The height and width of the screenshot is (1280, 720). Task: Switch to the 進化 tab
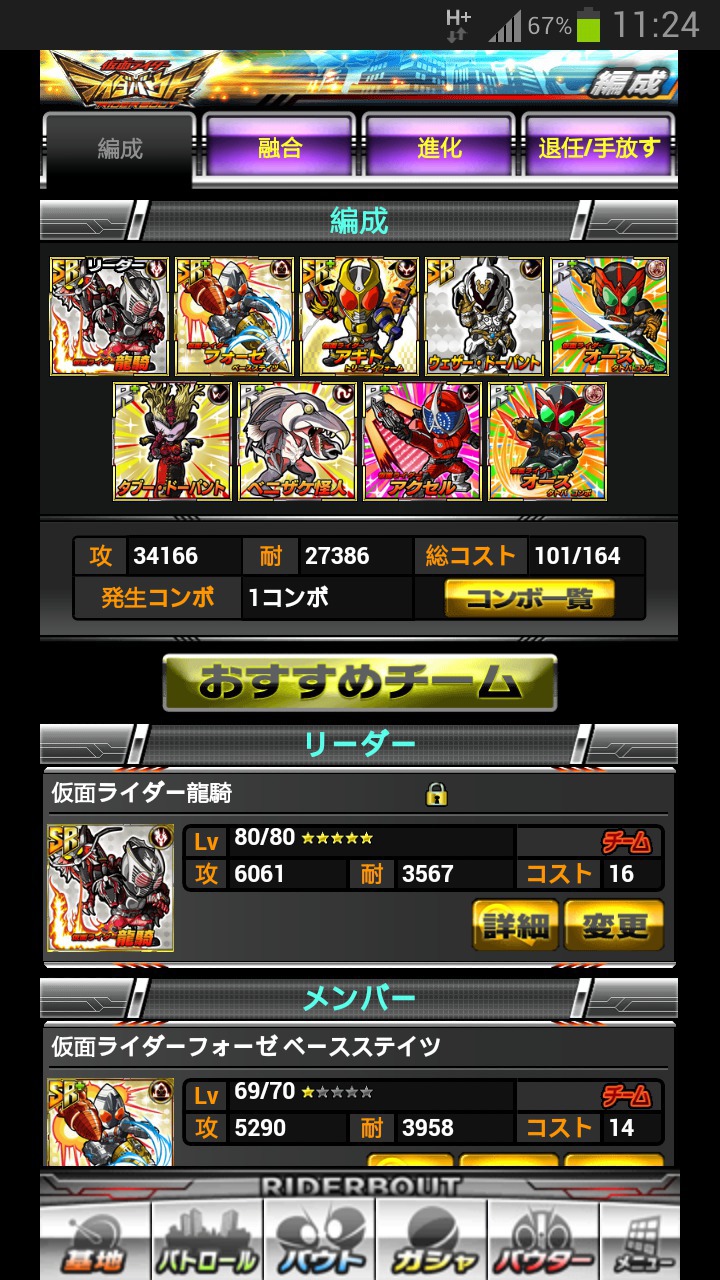[x=439, y=148]
